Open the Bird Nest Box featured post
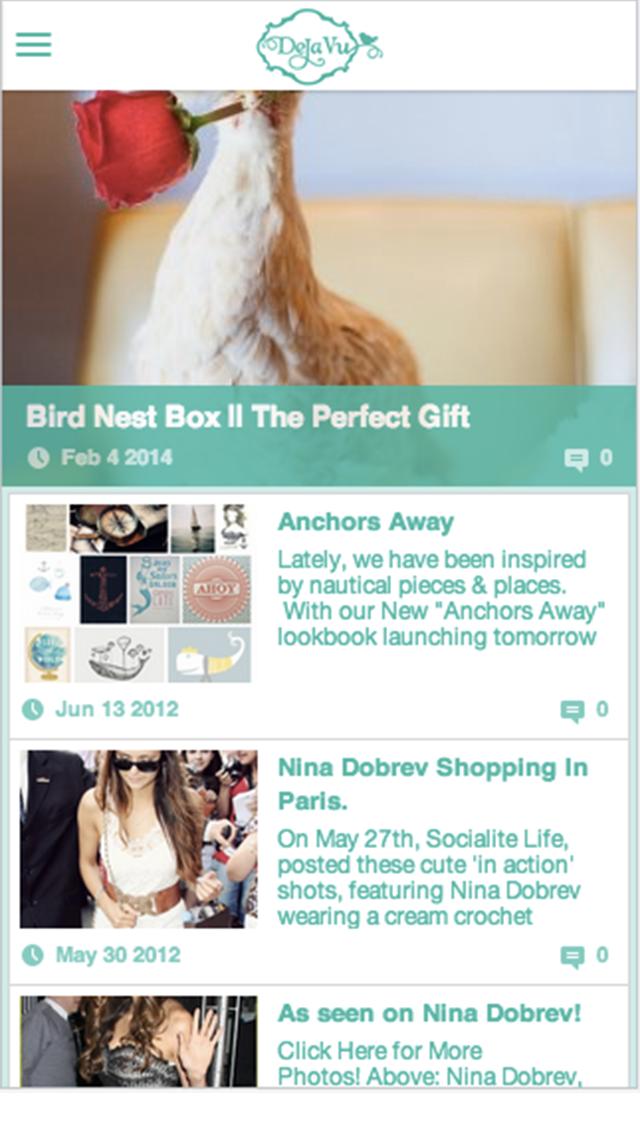 pos(248,416)
